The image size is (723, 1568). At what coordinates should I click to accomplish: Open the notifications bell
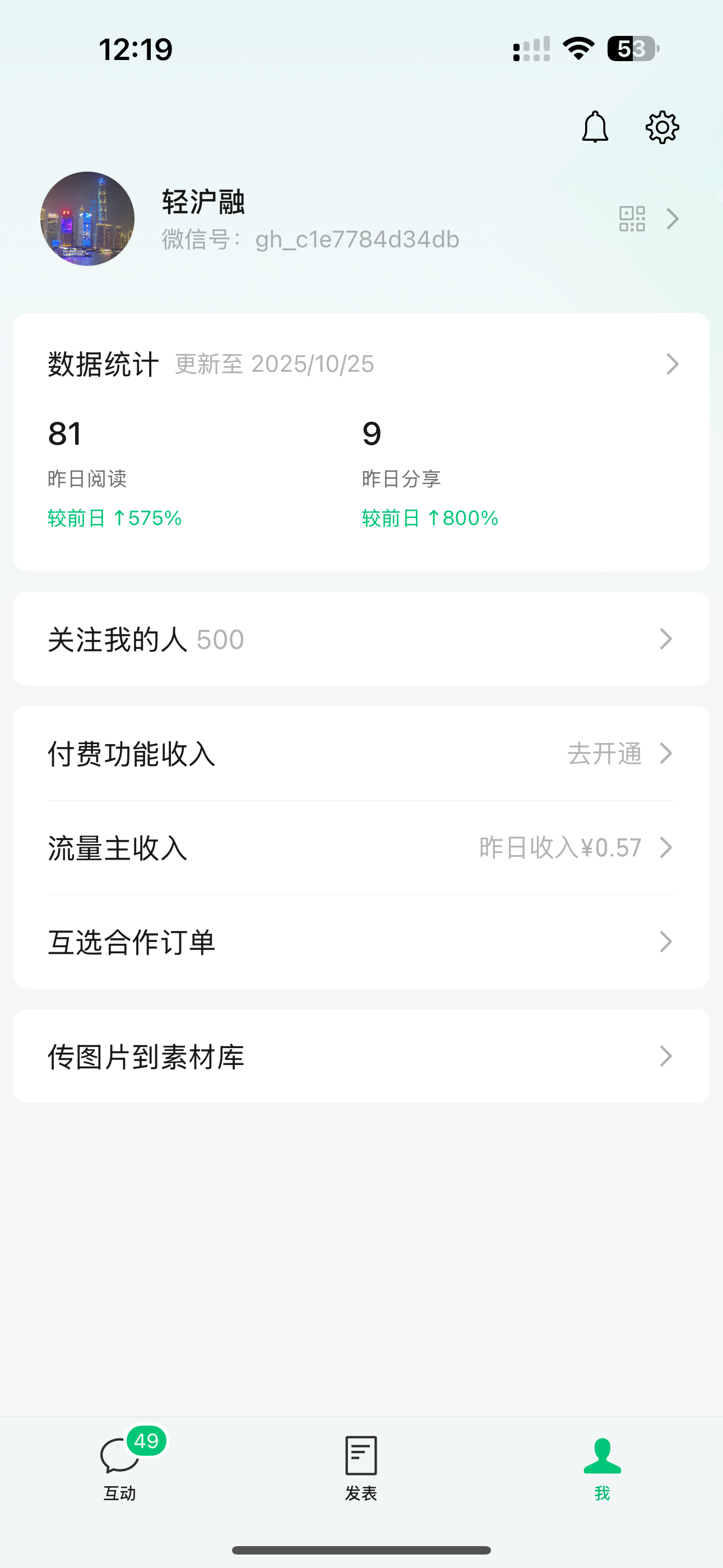595,127
